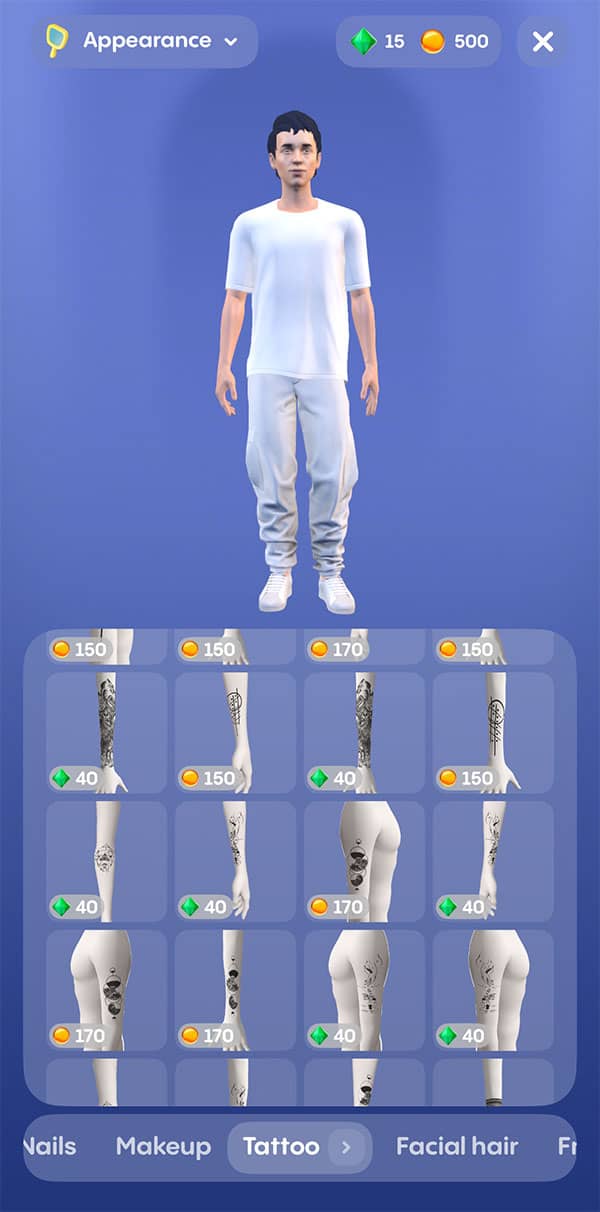Open the Facial hair tab
This screenshot has width=600, height=1212.
457,1146
